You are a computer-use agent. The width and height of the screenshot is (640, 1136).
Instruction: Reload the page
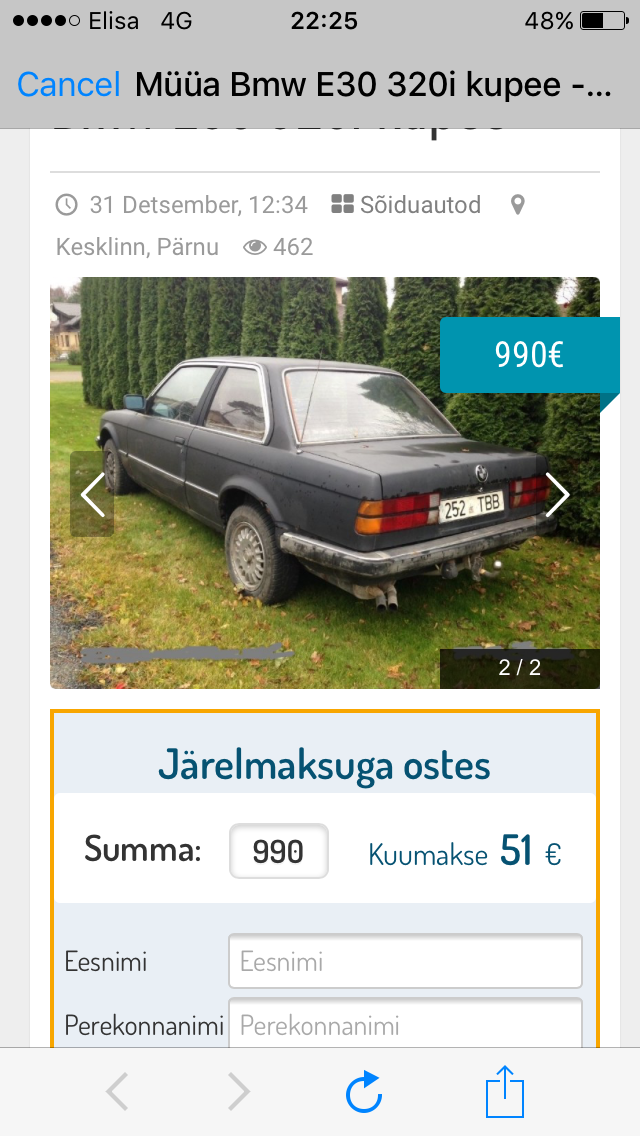(x=364, y=1091)
